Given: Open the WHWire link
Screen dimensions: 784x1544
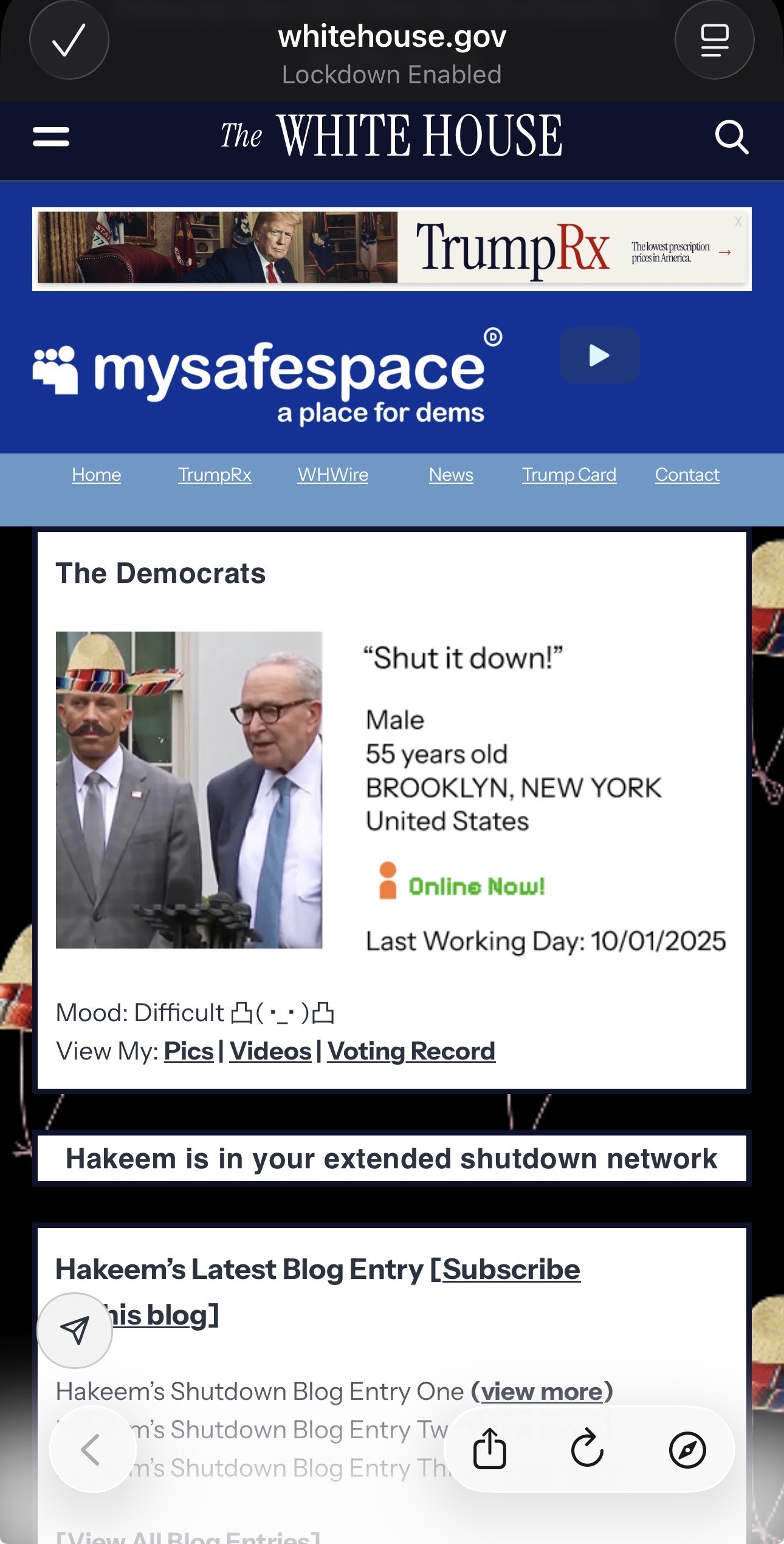Looking at the screenshot, I should point(333,475).
